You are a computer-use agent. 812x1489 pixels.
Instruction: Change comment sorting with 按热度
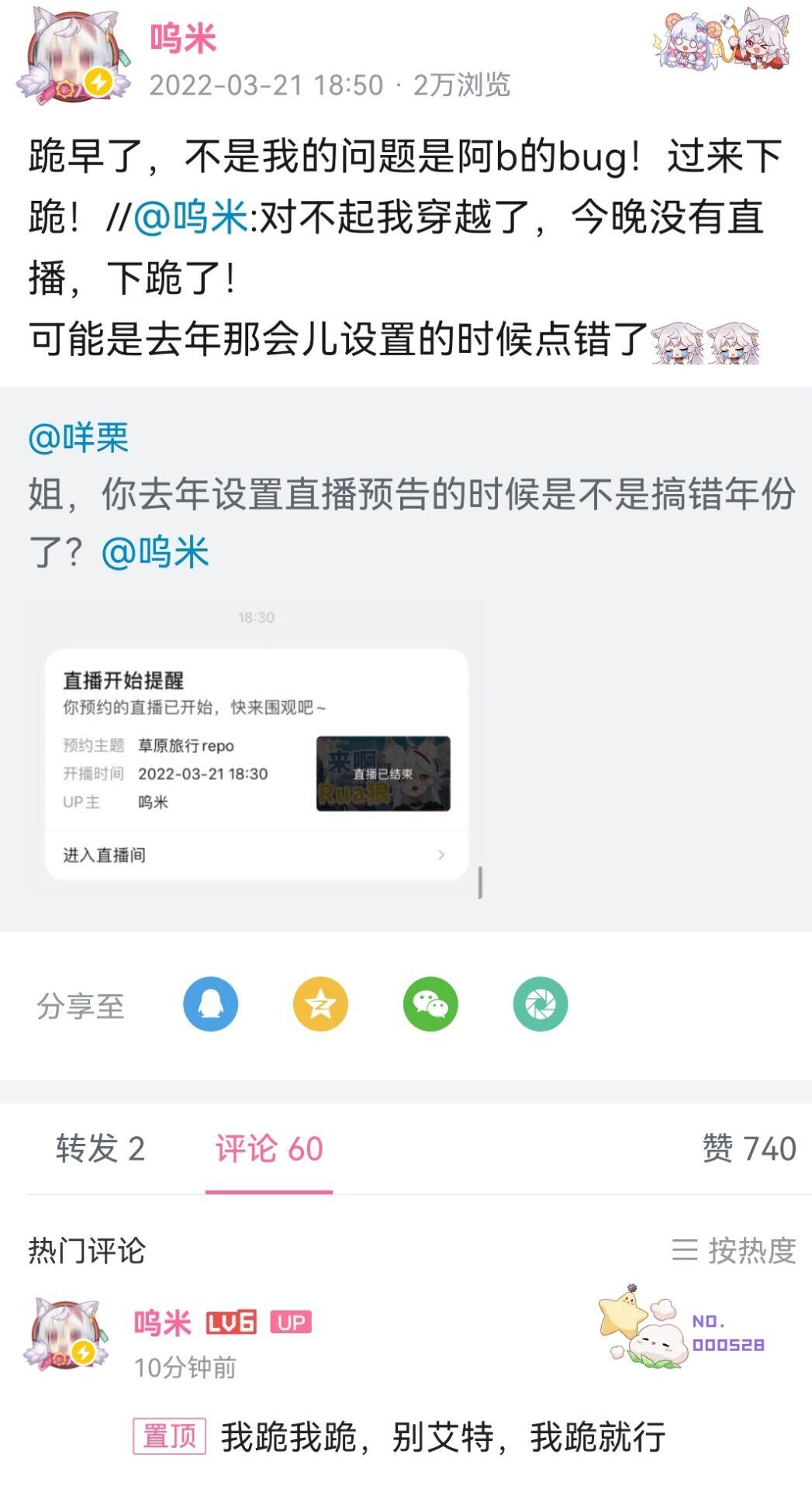[x=734, y=1250]
